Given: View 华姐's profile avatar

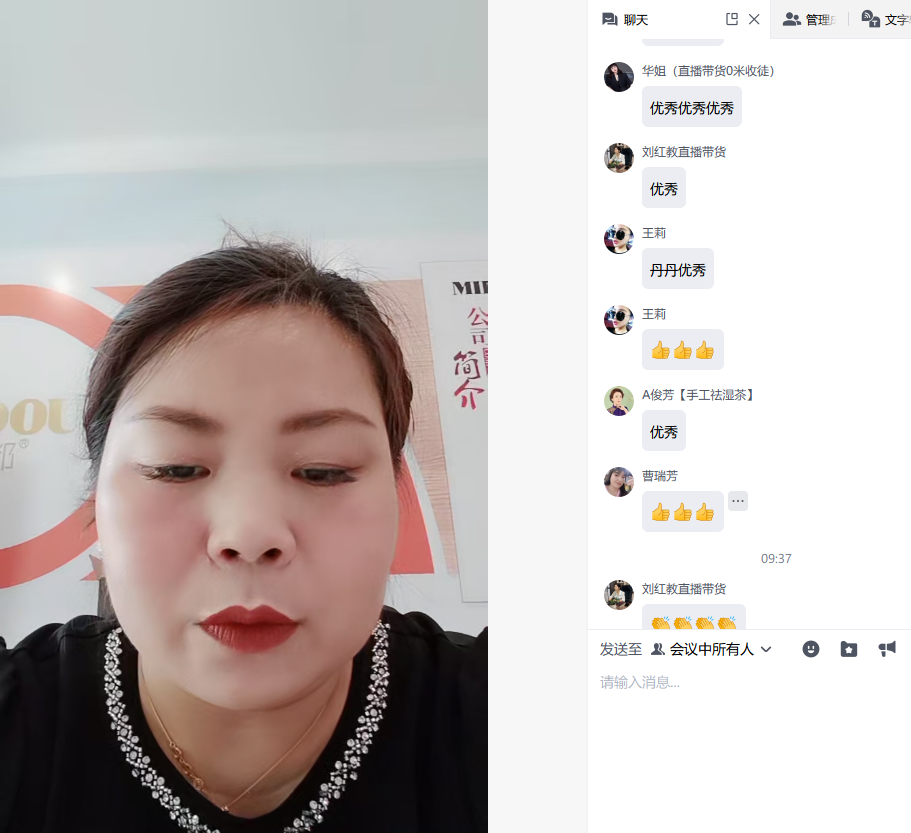Looking at the screenshot, I should pos(619,77).
